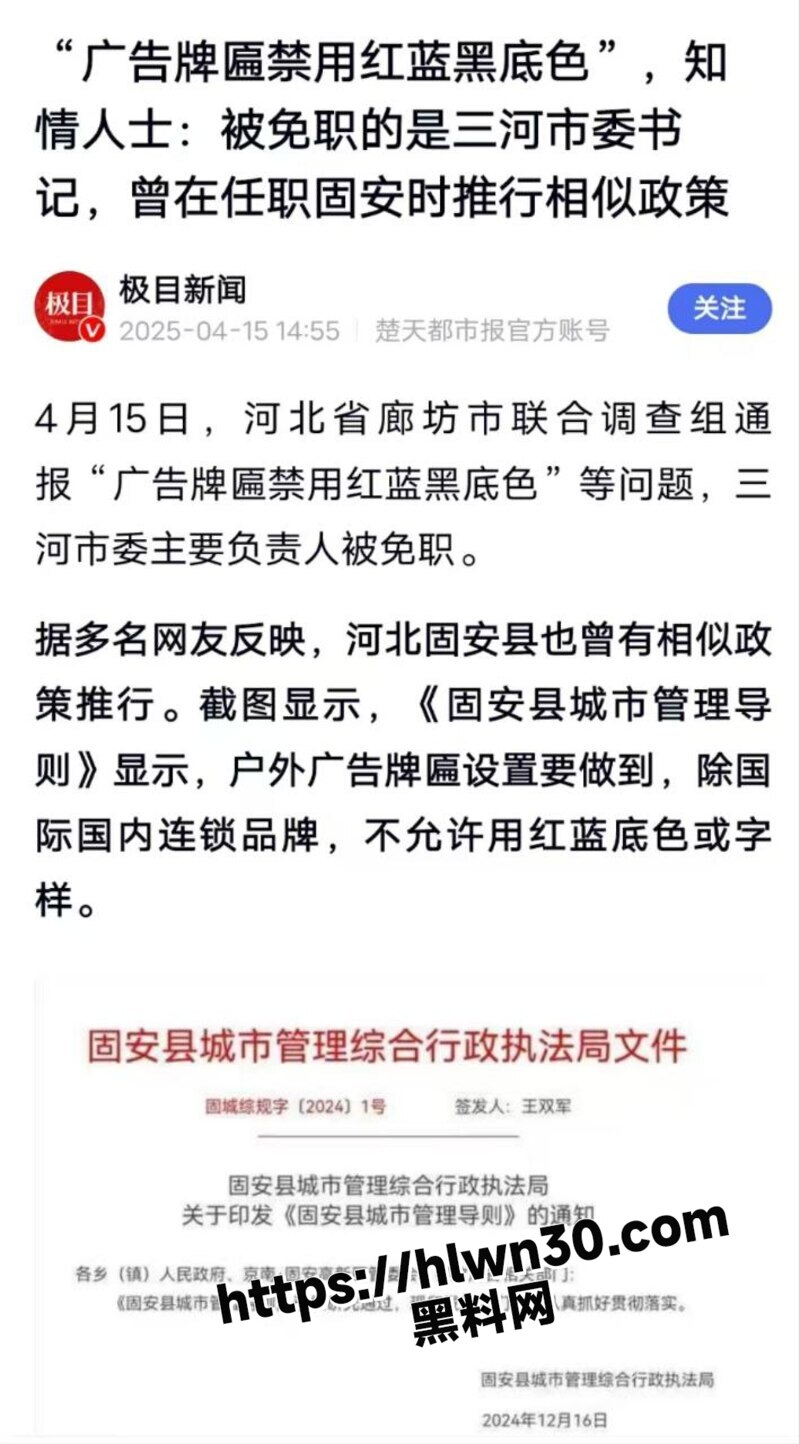Viewport: 800px width, 1444px height.
Task: Open the 极目新闻 author profile avatar
Action: 70,307
